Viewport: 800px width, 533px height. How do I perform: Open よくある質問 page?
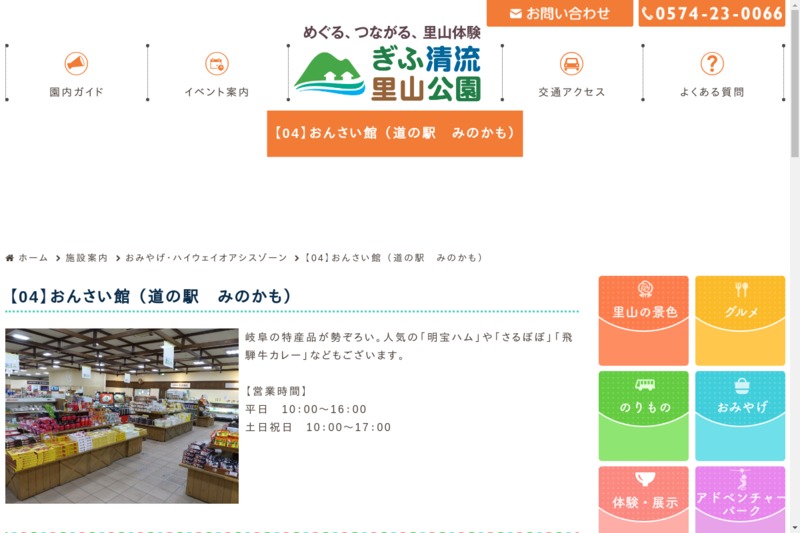pos(711,75)
